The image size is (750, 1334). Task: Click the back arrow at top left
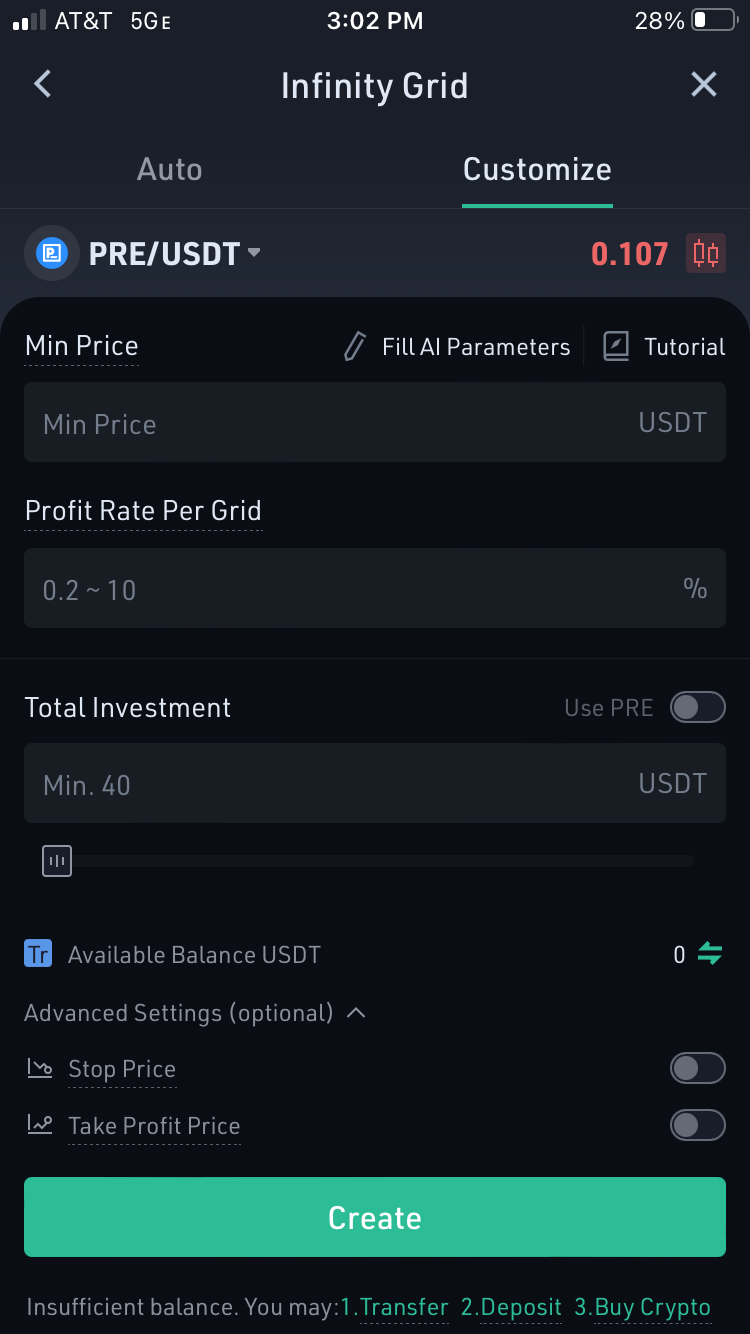(x=42, y=84)
